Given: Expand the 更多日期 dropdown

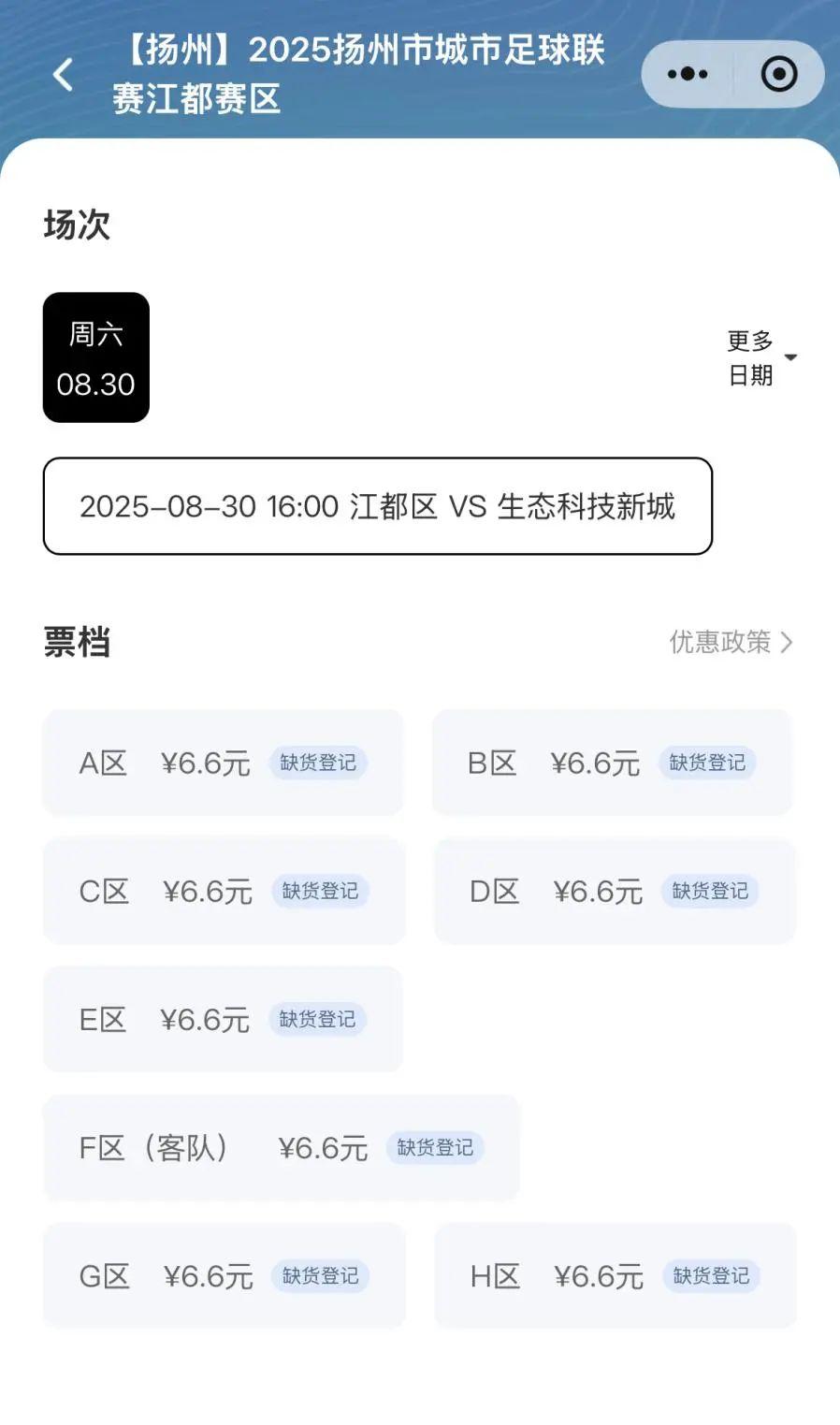Looking at the screenshot, I should (x=761, y=357).
